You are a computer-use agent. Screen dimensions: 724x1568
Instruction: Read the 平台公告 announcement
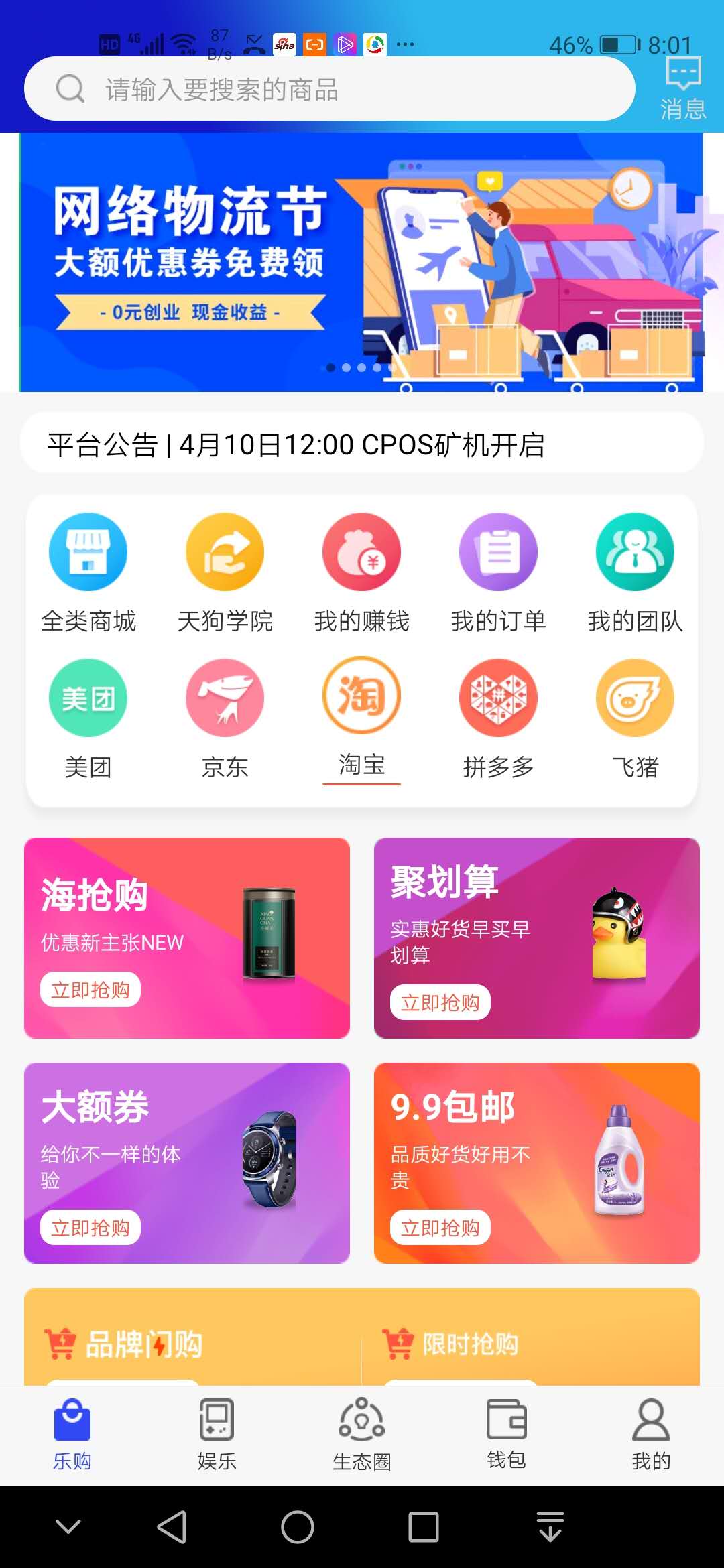(x=362, y=444)
